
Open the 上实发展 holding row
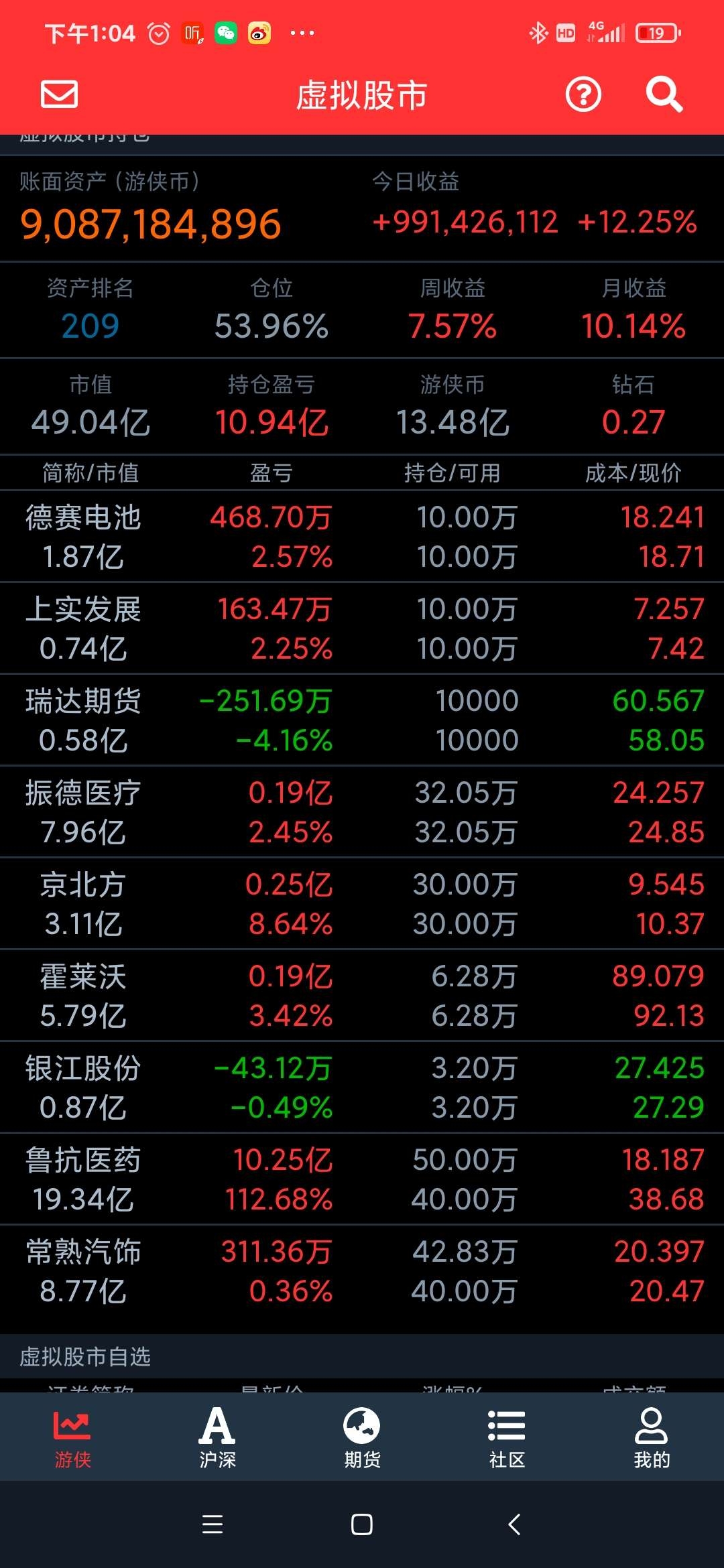tap(362, 629)
